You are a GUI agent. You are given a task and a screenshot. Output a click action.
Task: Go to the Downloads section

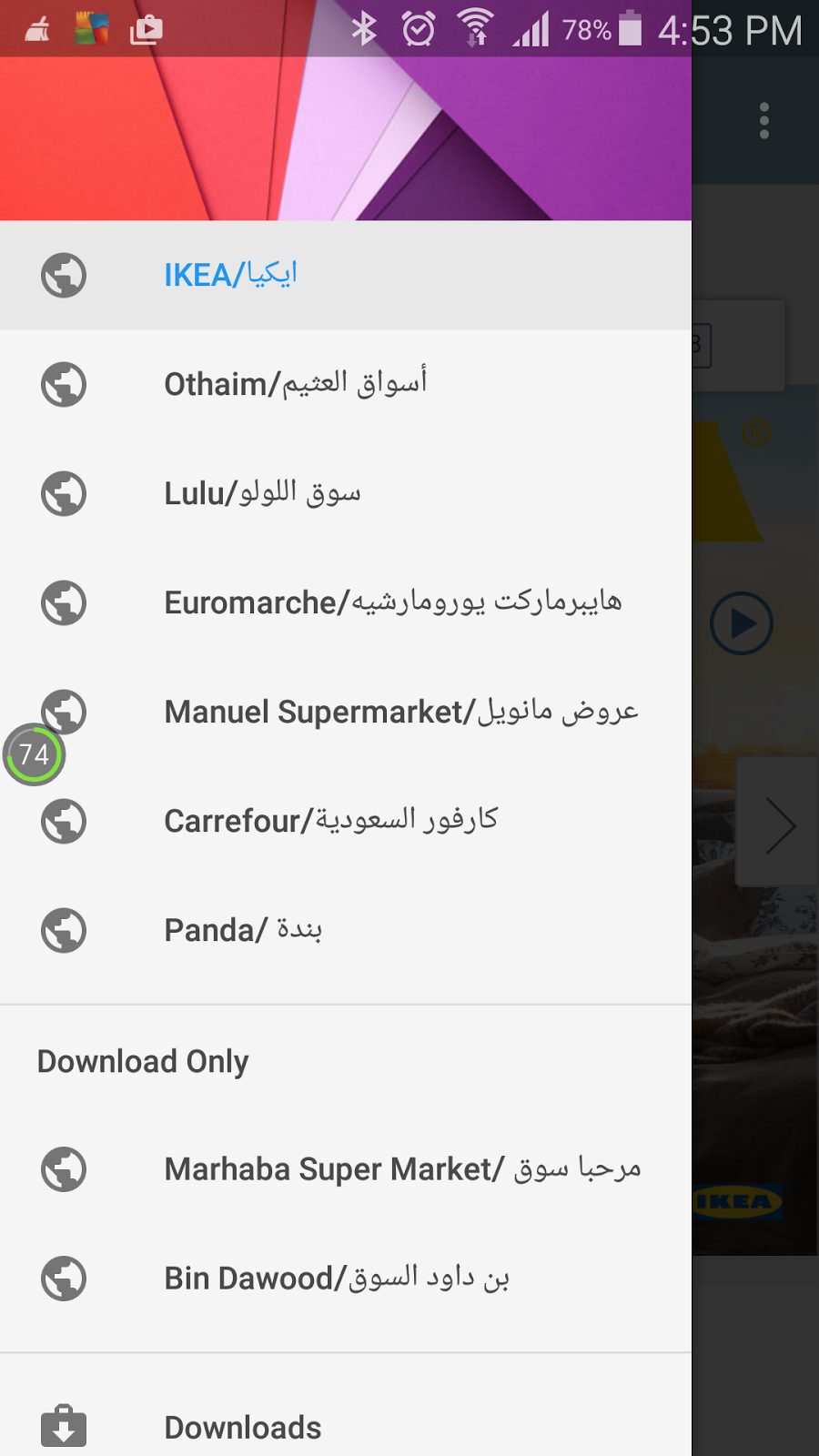click(x=242, y=1427)
